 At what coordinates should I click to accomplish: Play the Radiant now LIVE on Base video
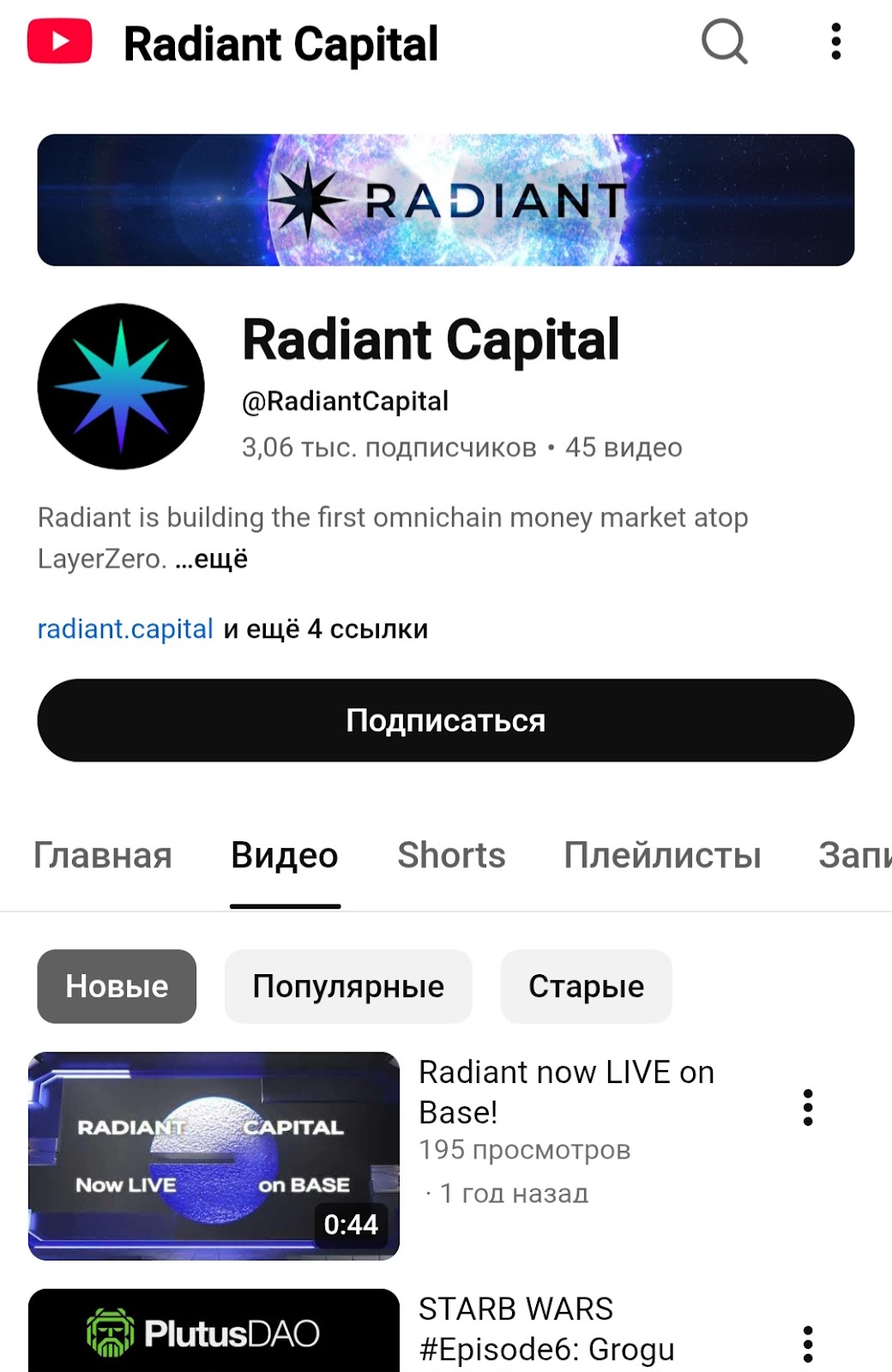pos(214,1155)
